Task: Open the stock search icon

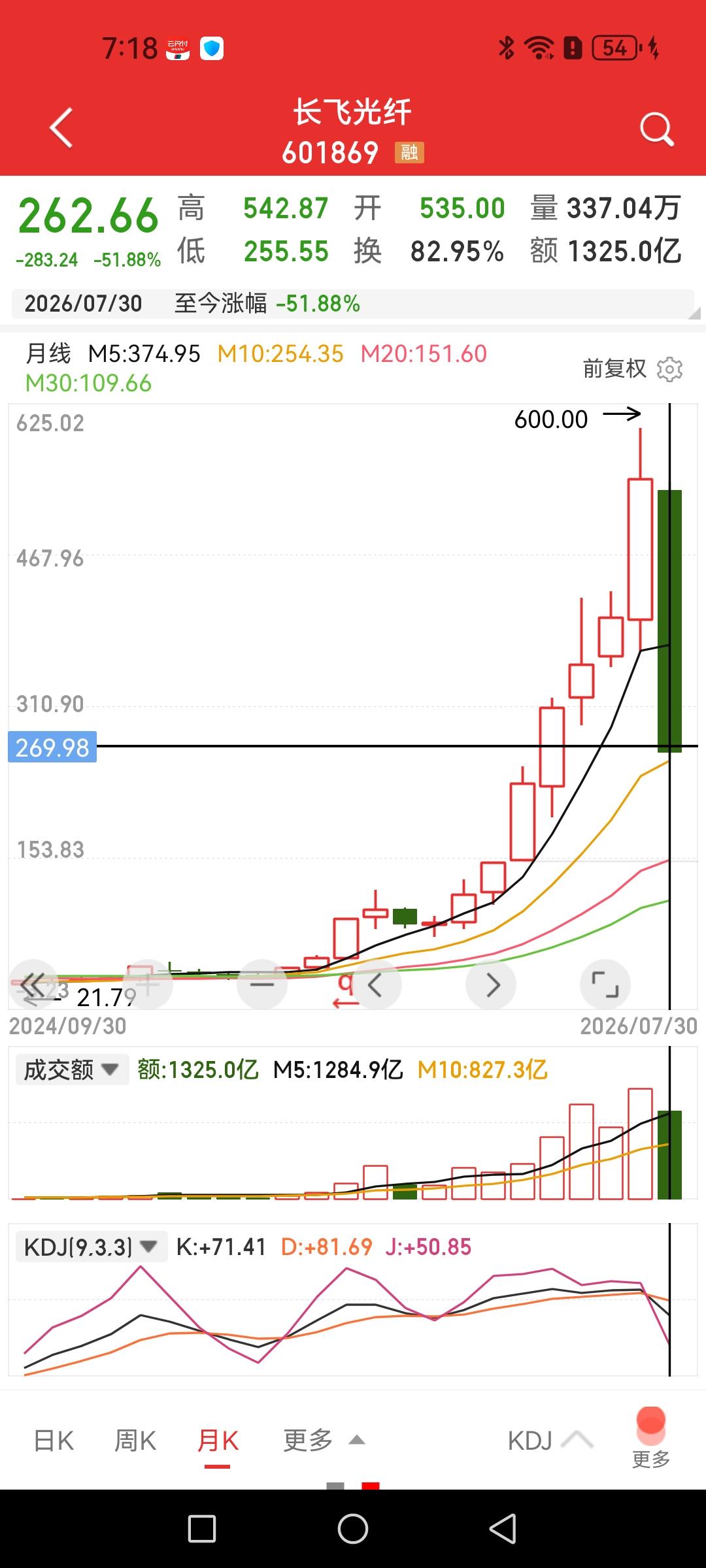Action: click(656, 129)
